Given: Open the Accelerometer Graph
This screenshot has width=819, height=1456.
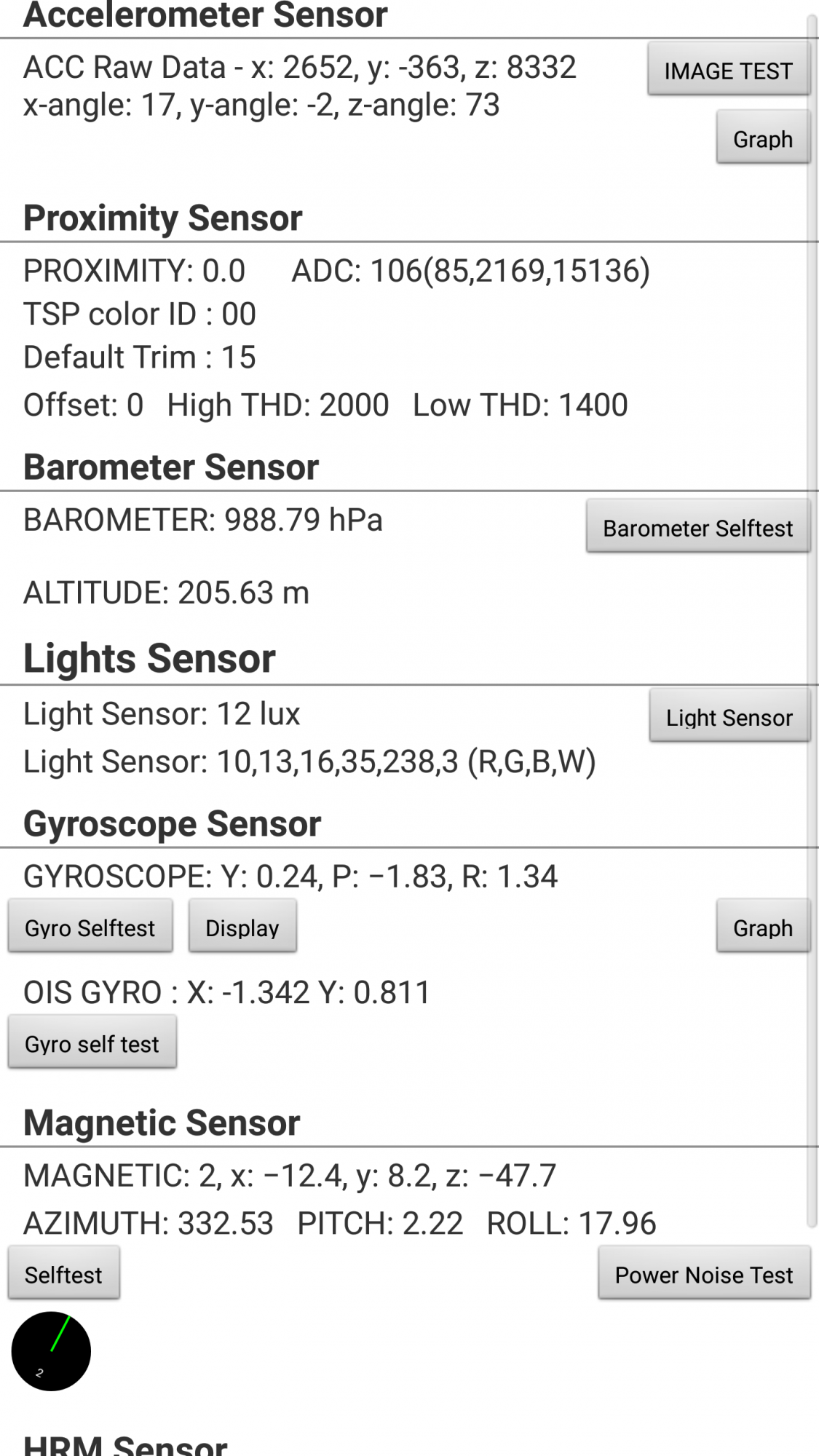Looking at the screenshot, I should (762, 138).
